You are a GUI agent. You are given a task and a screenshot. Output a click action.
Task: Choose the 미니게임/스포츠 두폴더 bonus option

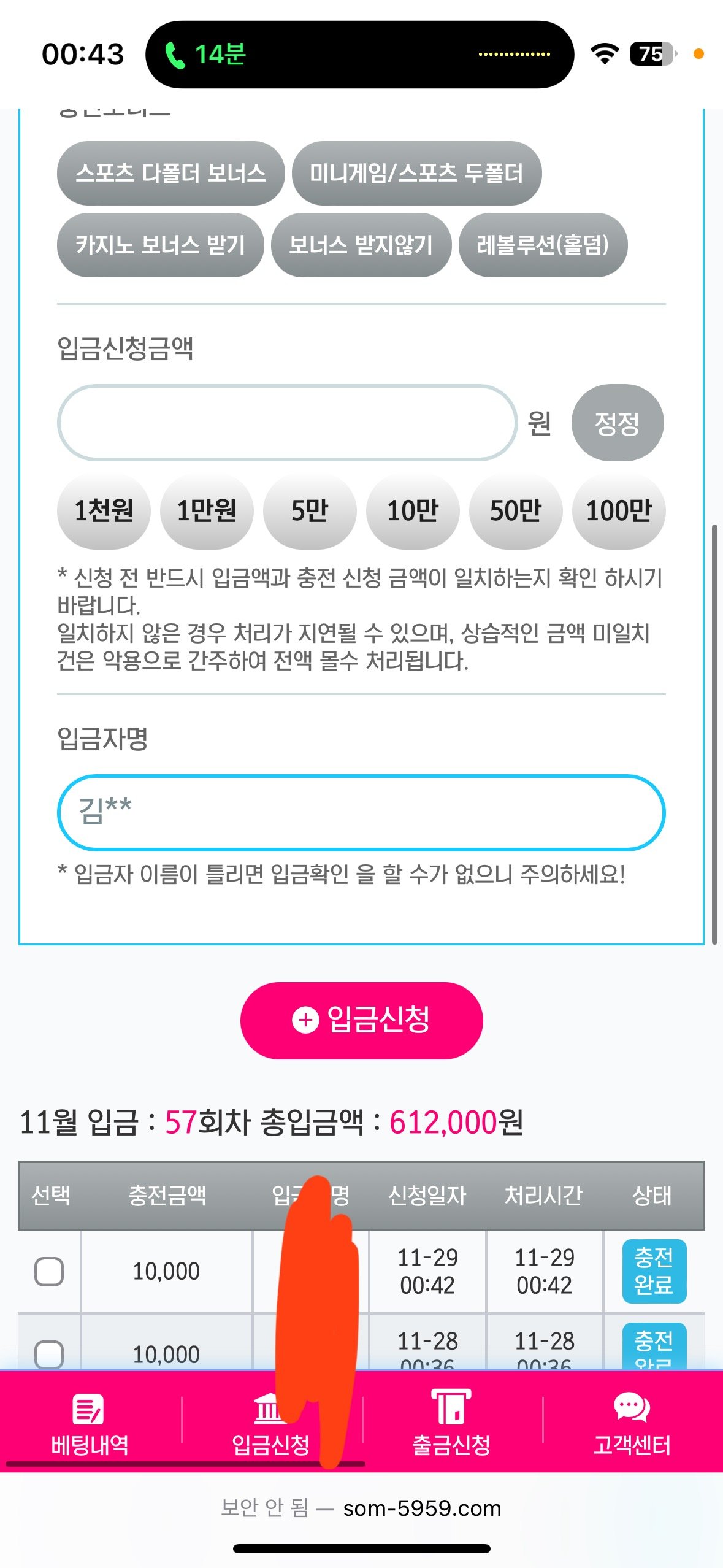pyautogui.click(x=416, y=174)
